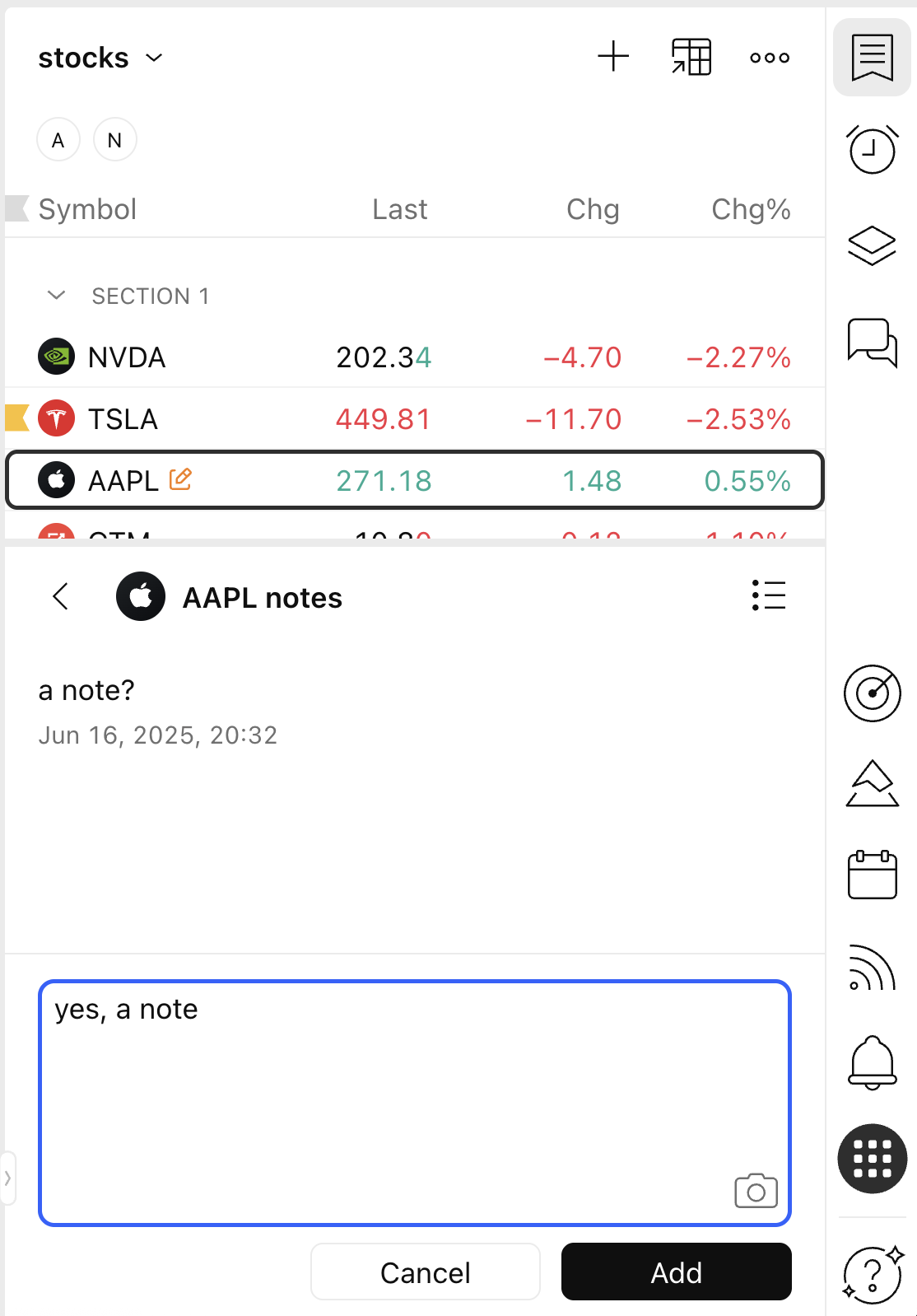917x1316 pixels.
Task: Open the notes list icon
Action: click(769, 595)
